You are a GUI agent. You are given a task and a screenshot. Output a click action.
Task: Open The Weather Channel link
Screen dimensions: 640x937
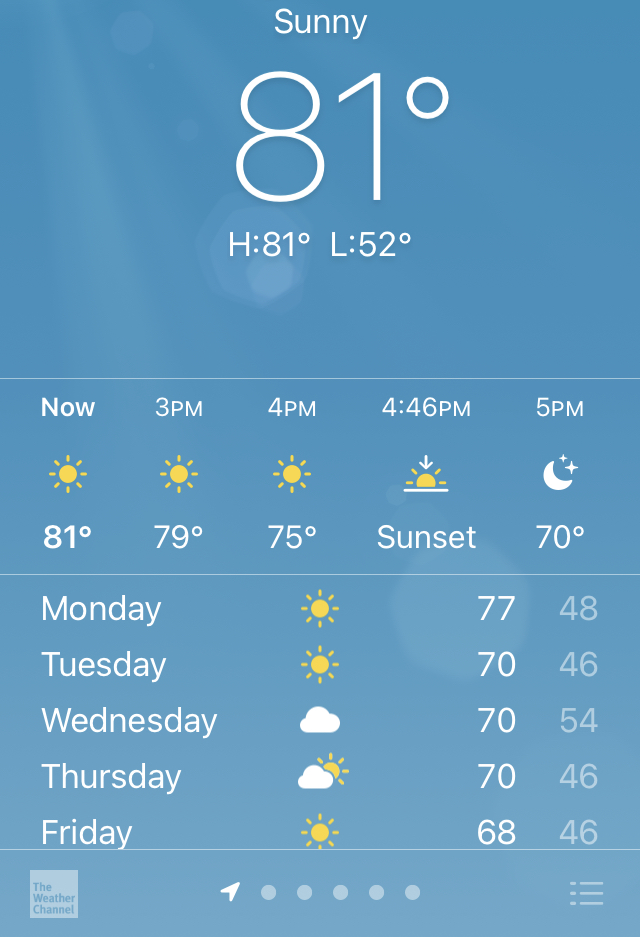click(54, 893)
